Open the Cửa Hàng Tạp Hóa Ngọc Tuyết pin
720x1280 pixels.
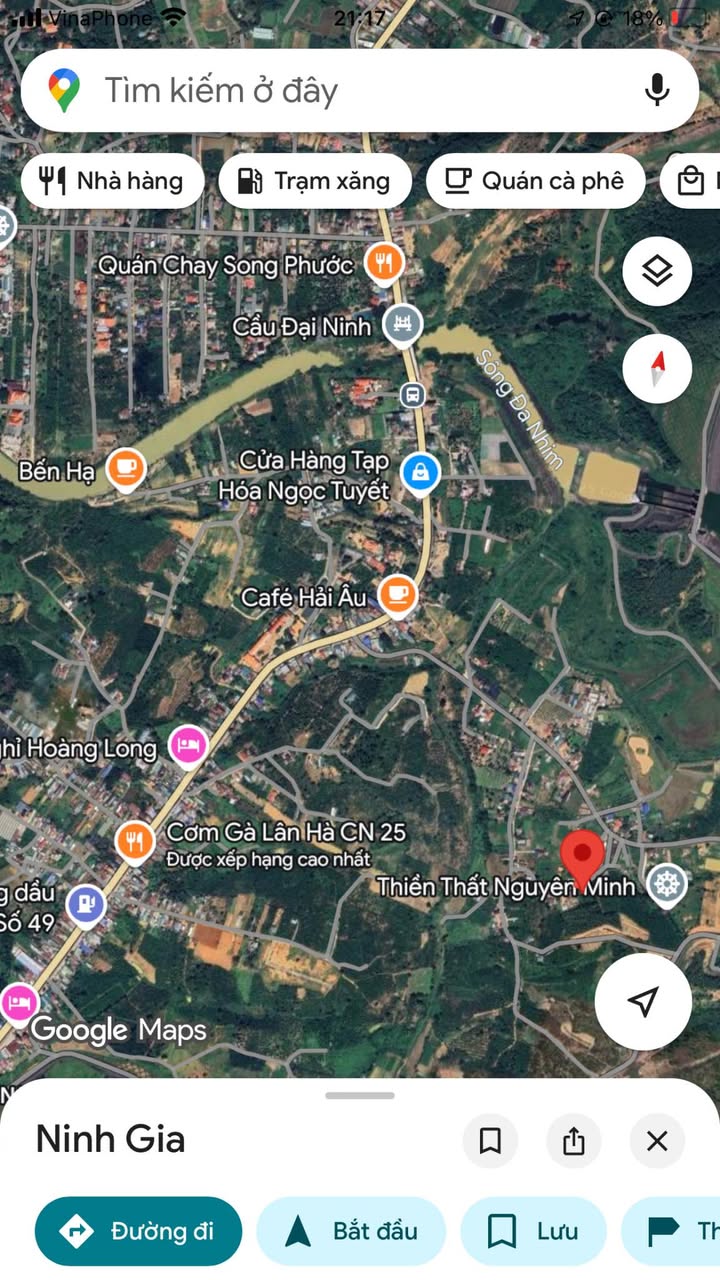click(x=421, y=474)
